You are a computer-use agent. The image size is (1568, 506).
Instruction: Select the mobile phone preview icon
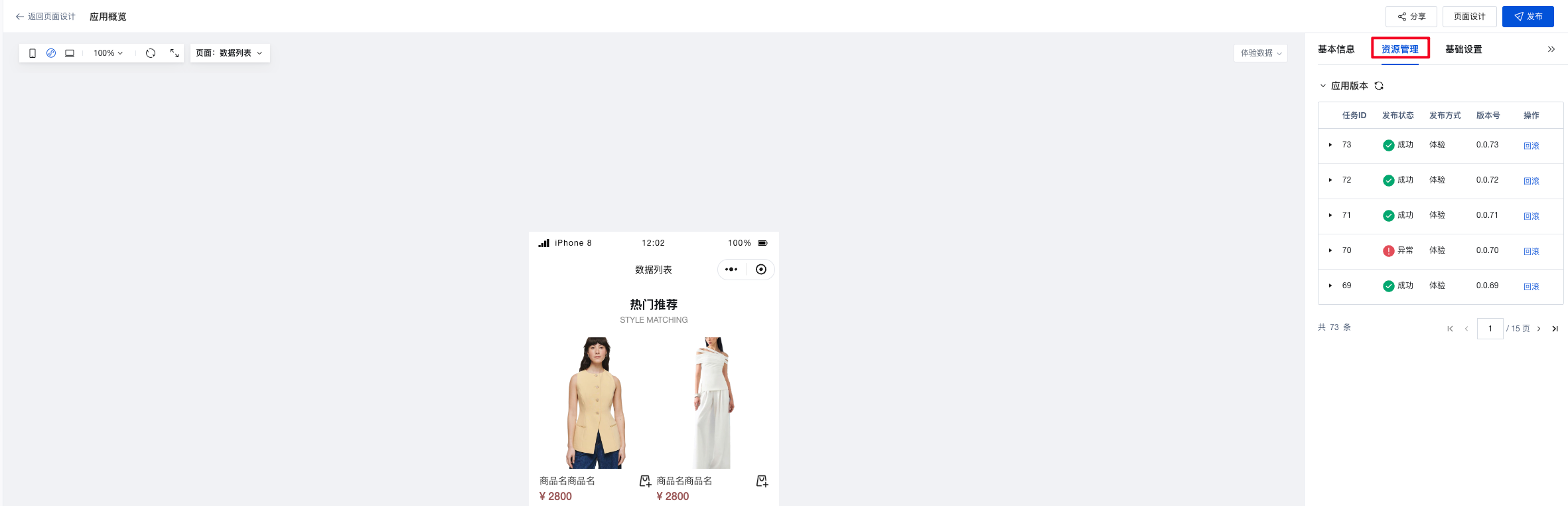click(33, 53)
